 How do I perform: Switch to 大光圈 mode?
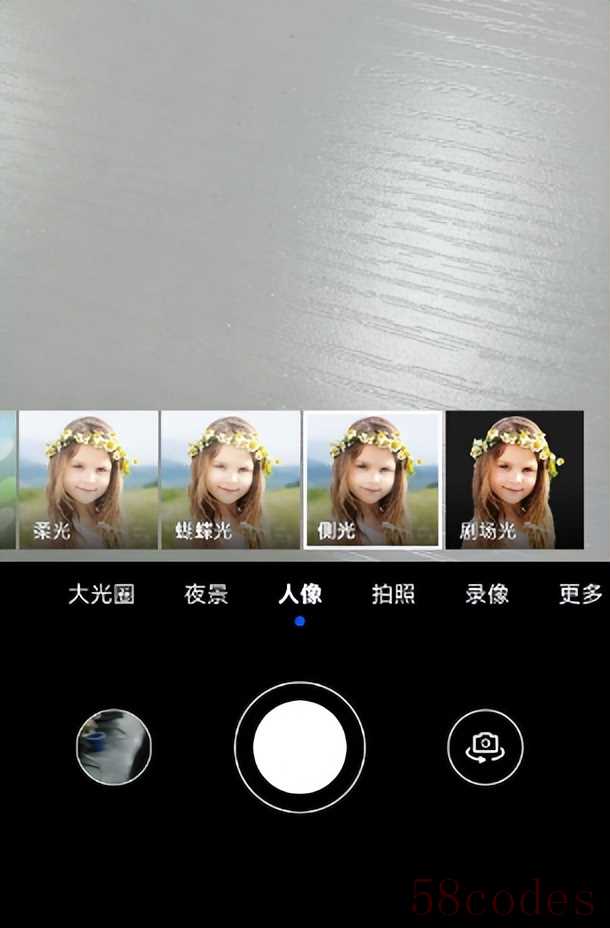point(101,595)
